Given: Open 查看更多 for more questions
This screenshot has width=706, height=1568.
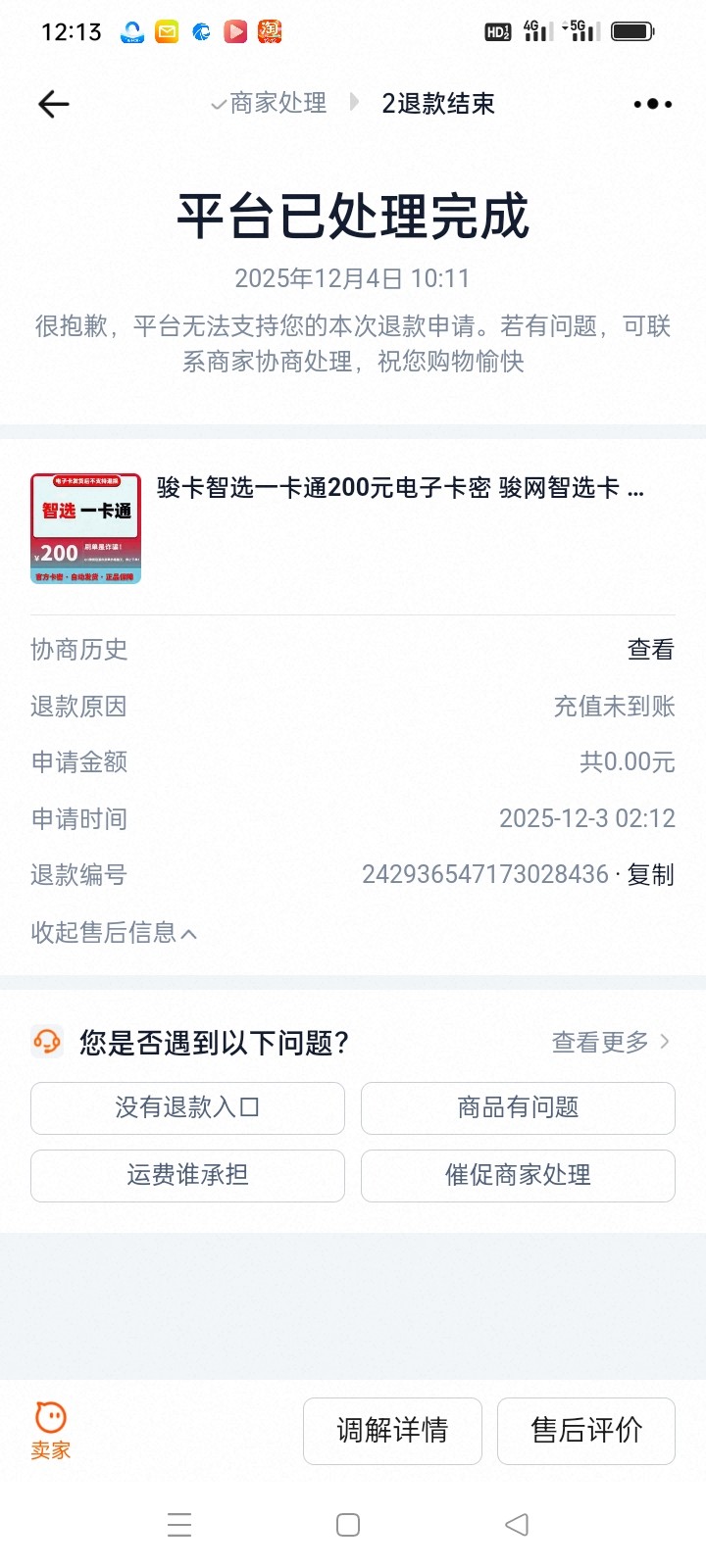Looking at the screenshot, I should pos(610,1043).
